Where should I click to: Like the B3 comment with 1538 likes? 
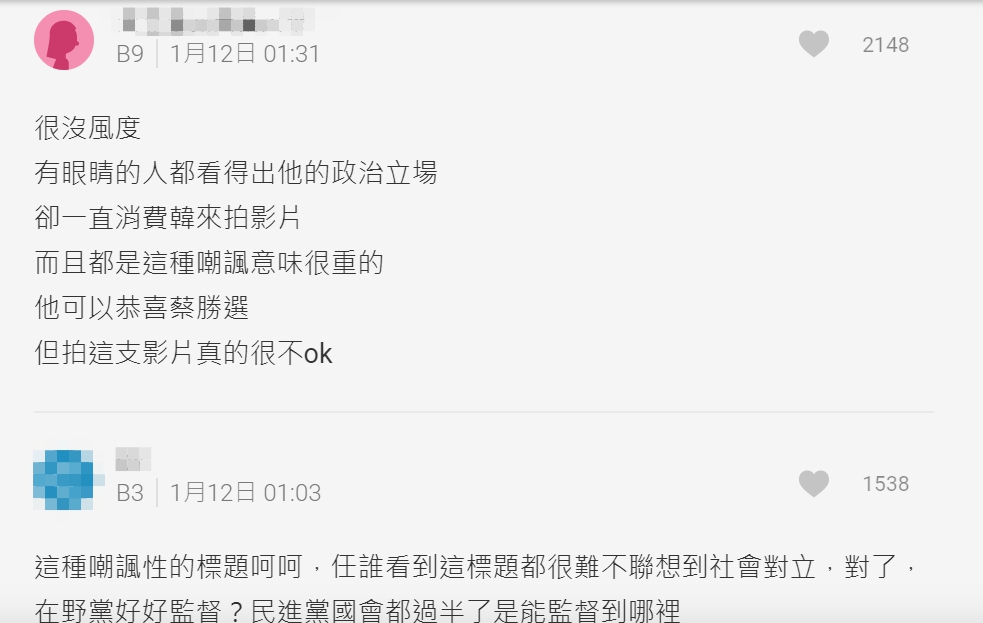[x=814, y=484]
